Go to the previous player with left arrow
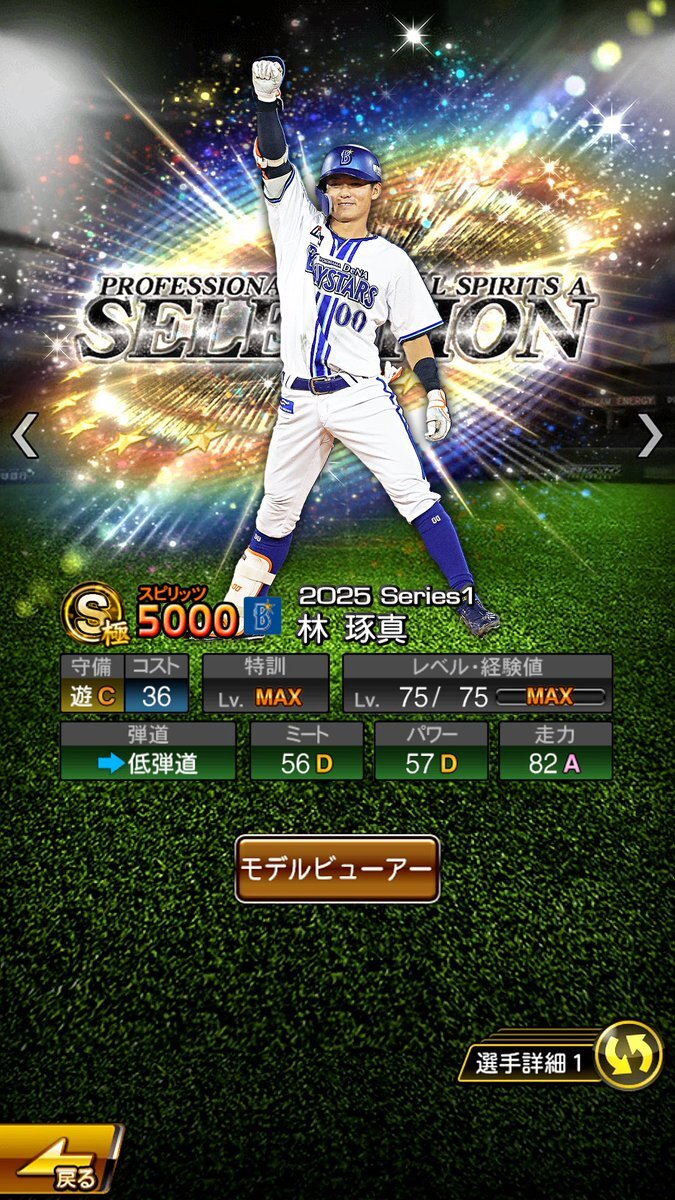The image size is (675, 1200). click(x=25, y=435)
